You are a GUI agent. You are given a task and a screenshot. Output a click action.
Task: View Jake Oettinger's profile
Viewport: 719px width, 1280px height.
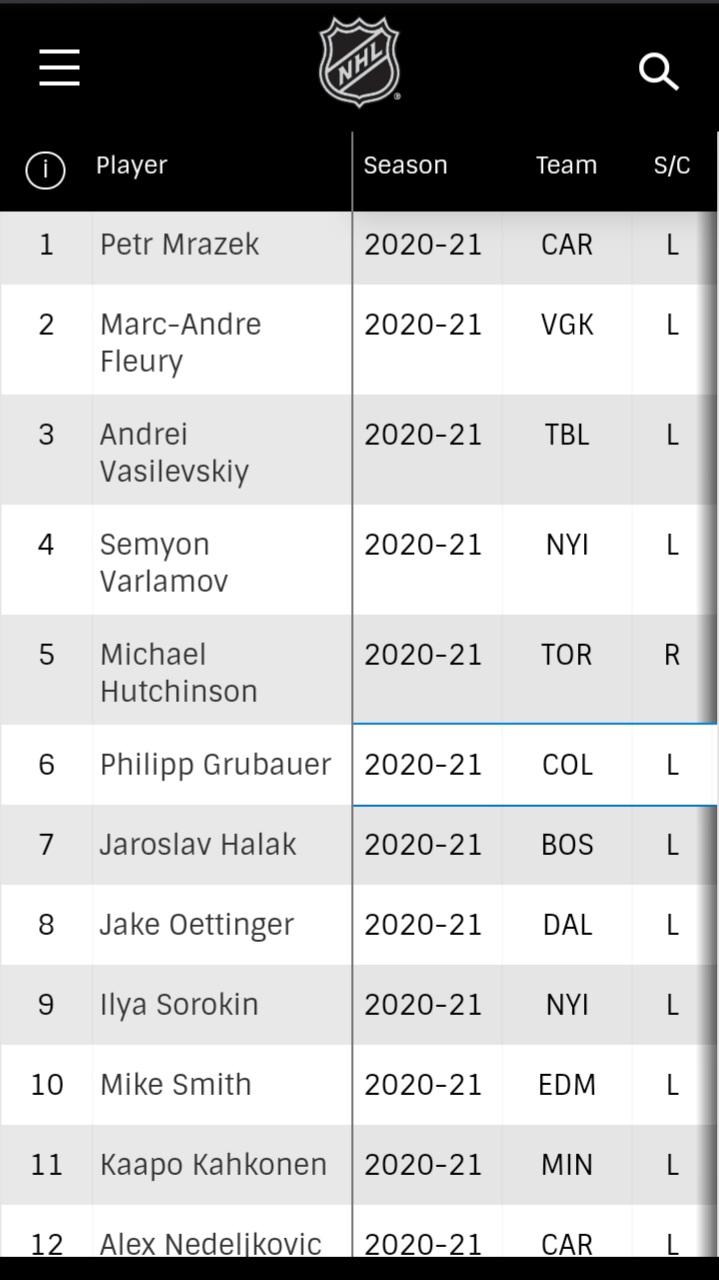197,924
